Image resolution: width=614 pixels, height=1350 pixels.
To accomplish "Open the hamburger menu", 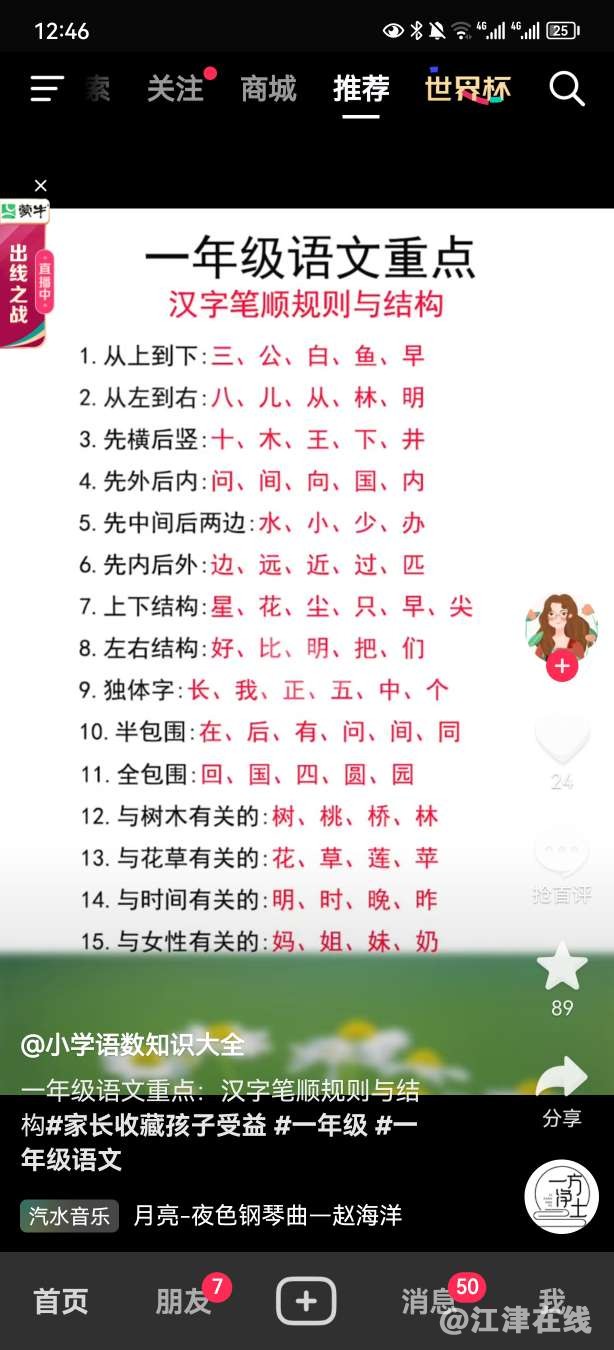I will point(46,89).
